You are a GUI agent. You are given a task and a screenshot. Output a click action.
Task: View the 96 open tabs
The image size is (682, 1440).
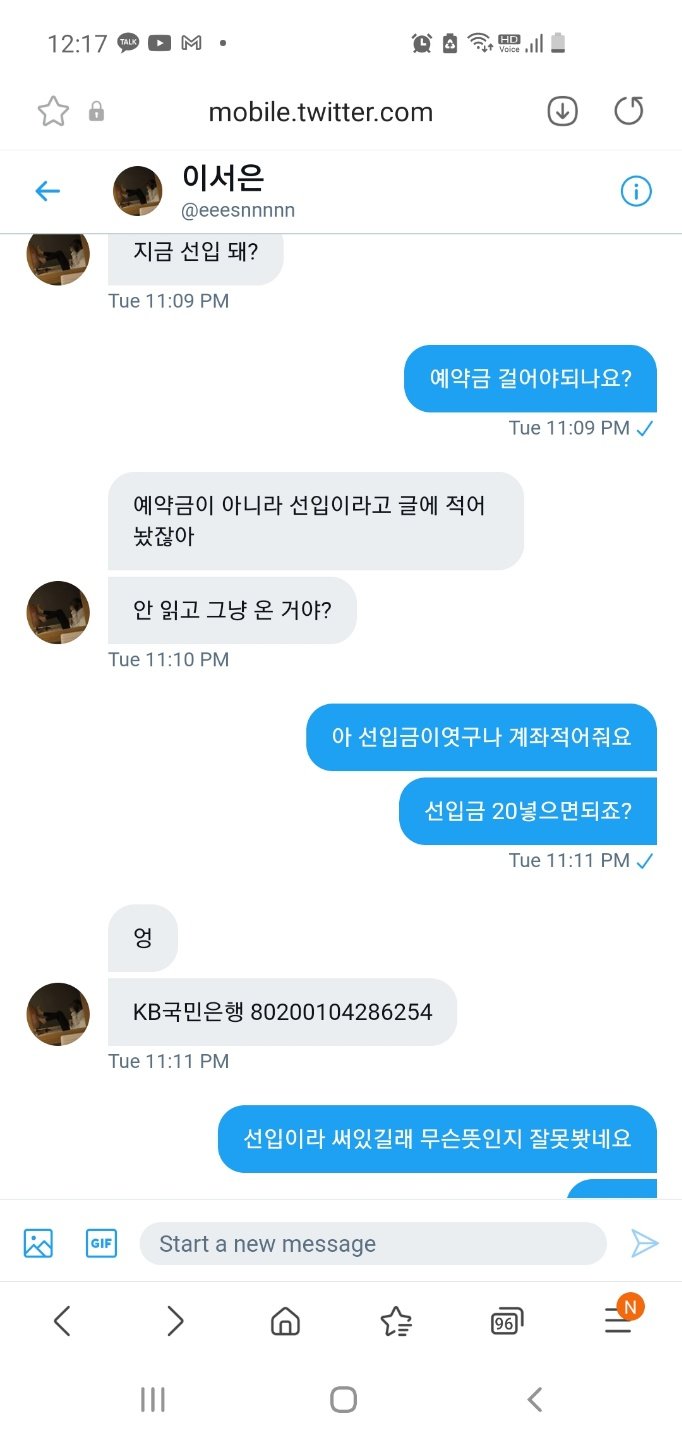507,1323
